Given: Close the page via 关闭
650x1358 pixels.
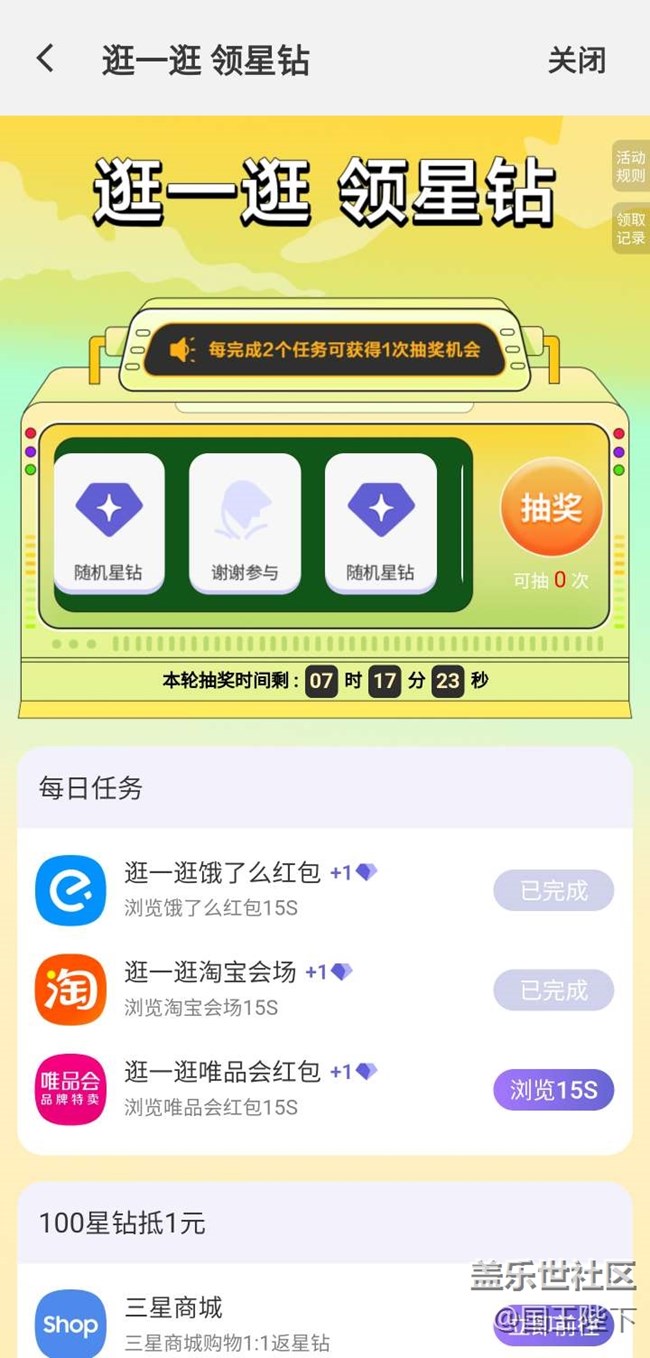Looking at the screenshot, I should [576, 60].
